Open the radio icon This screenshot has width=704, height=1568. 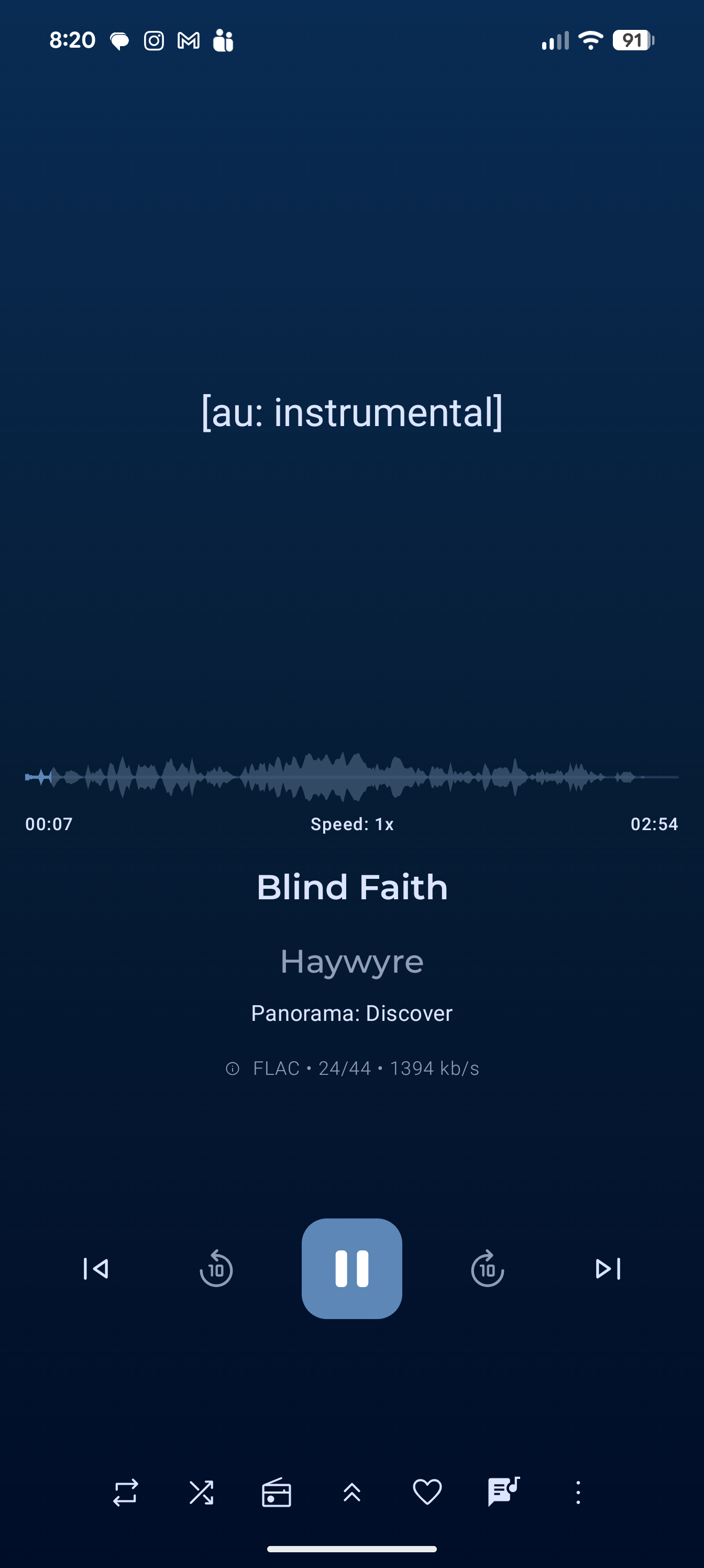(276, 1493)
